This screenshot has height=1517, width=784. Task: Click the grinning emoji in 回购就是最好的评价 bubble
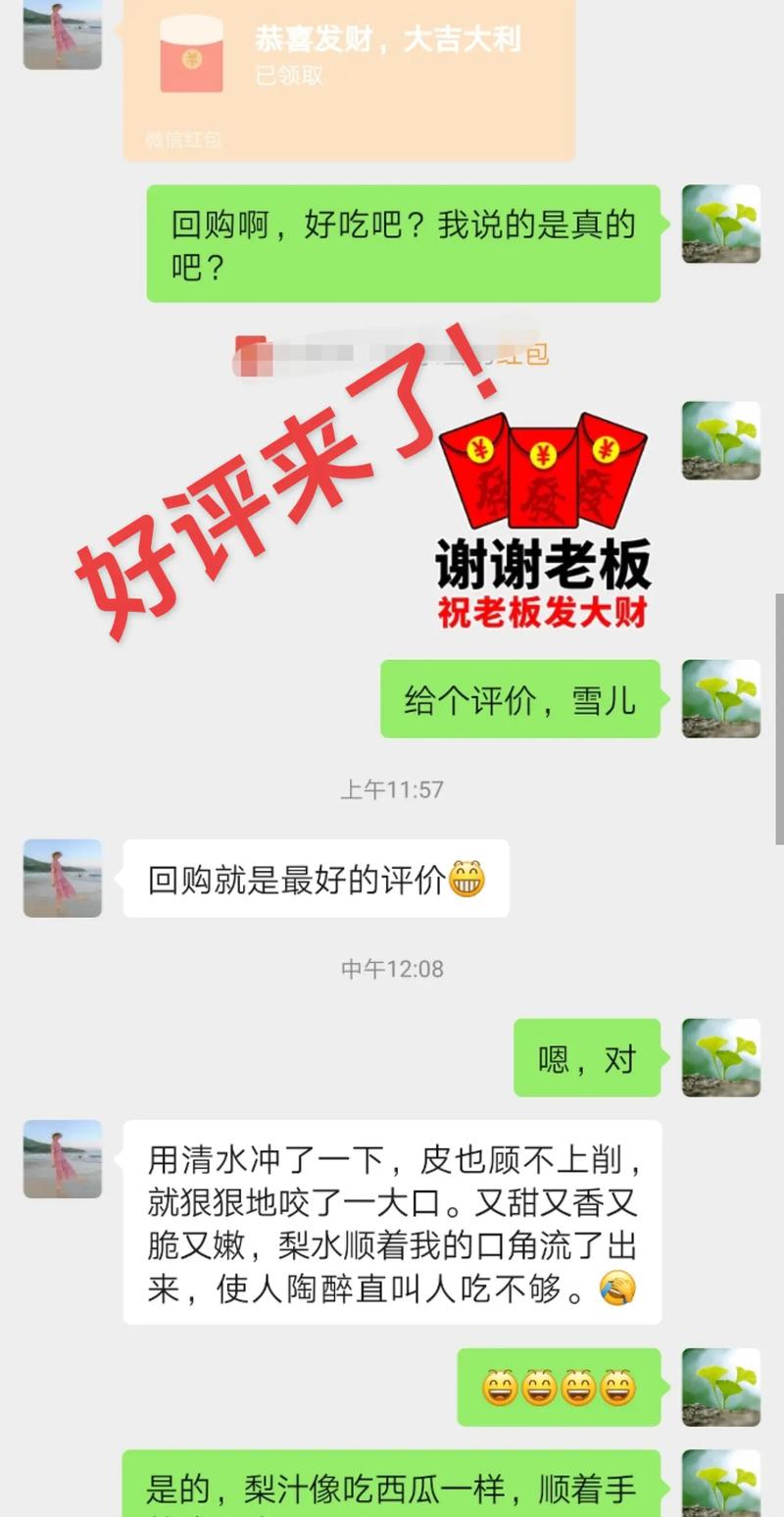click(467, 879)
